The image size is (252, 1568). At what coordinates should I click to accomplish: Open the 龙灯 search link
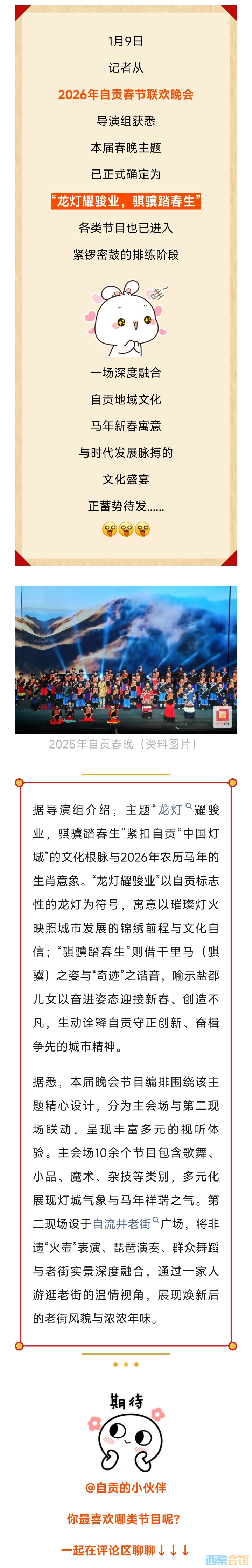(173, 810)
